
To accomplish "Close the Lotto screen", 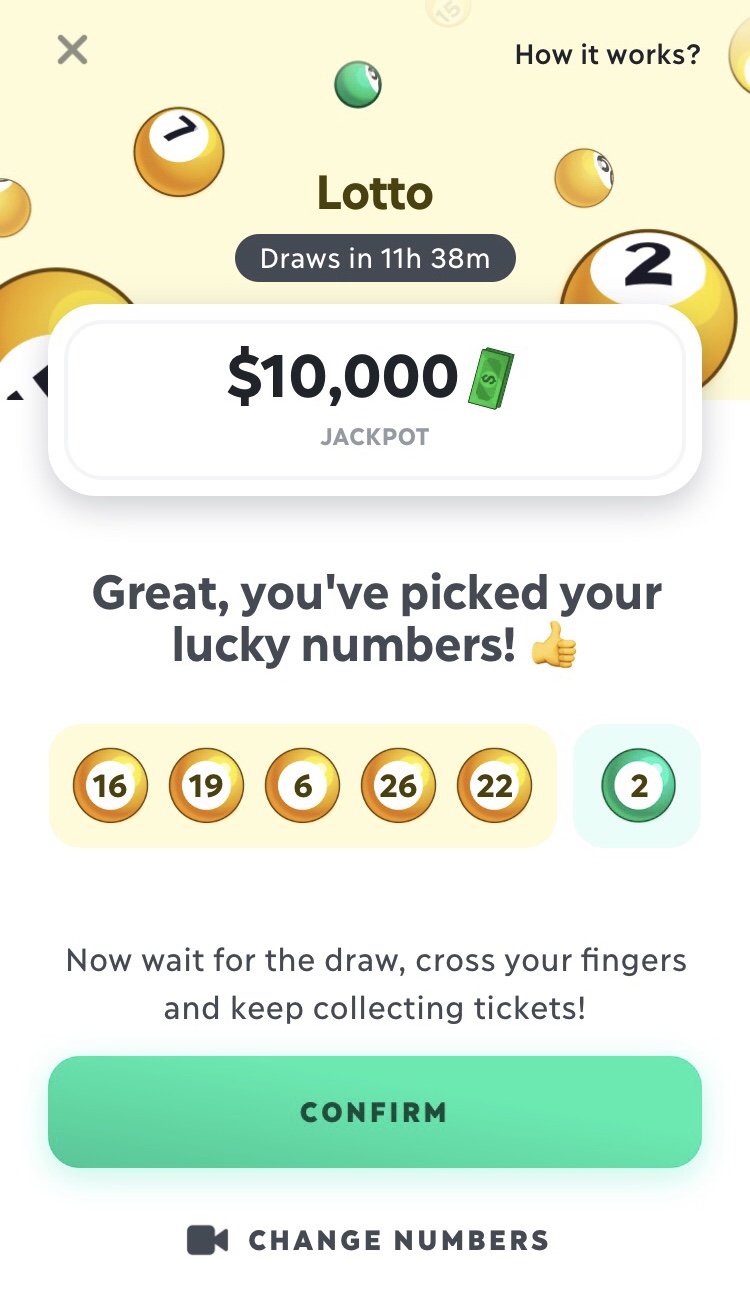I will click(x=72, y=49).
